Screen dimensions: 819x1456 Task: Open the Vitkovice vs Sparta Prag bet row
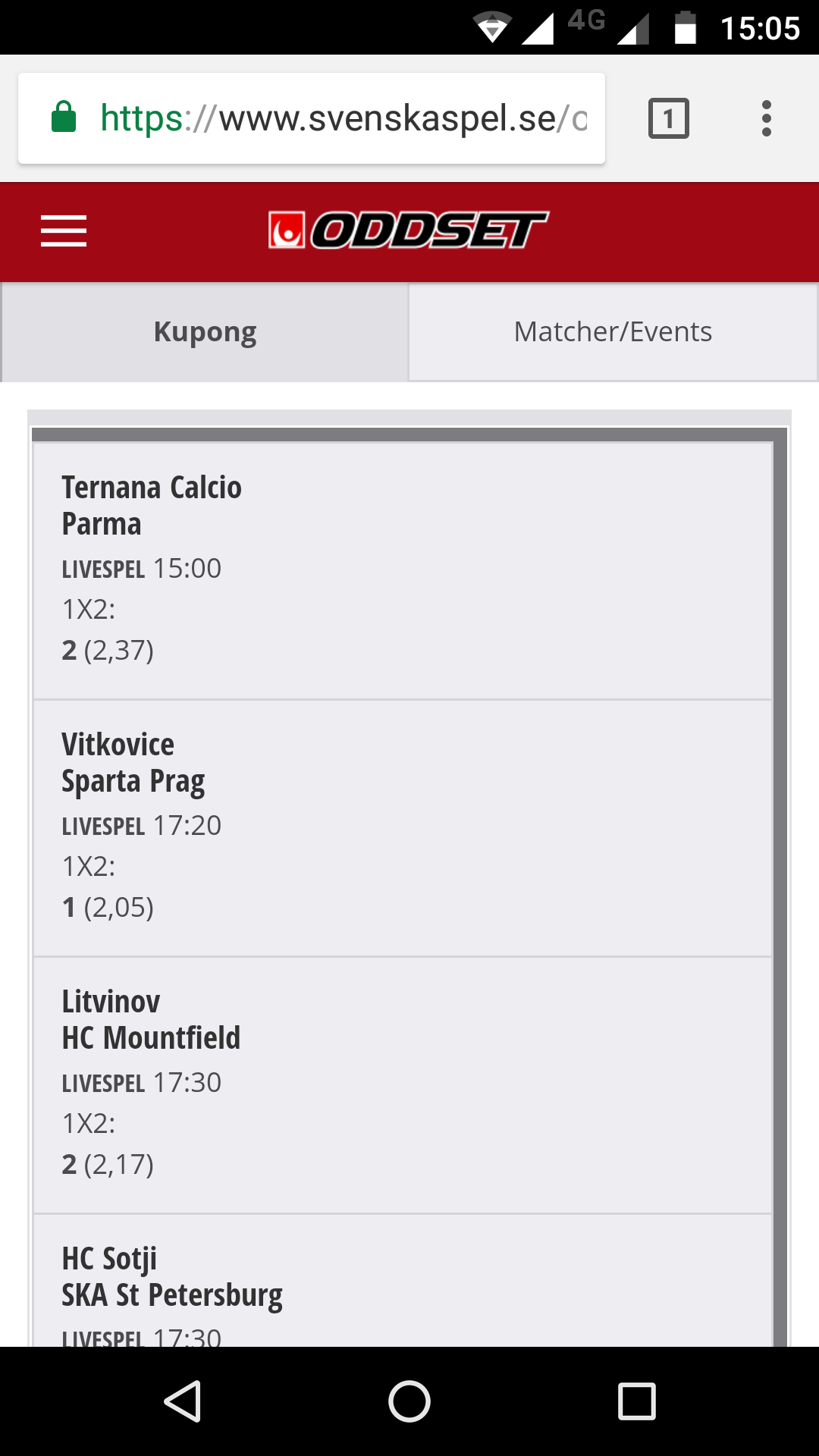point(403,828)
